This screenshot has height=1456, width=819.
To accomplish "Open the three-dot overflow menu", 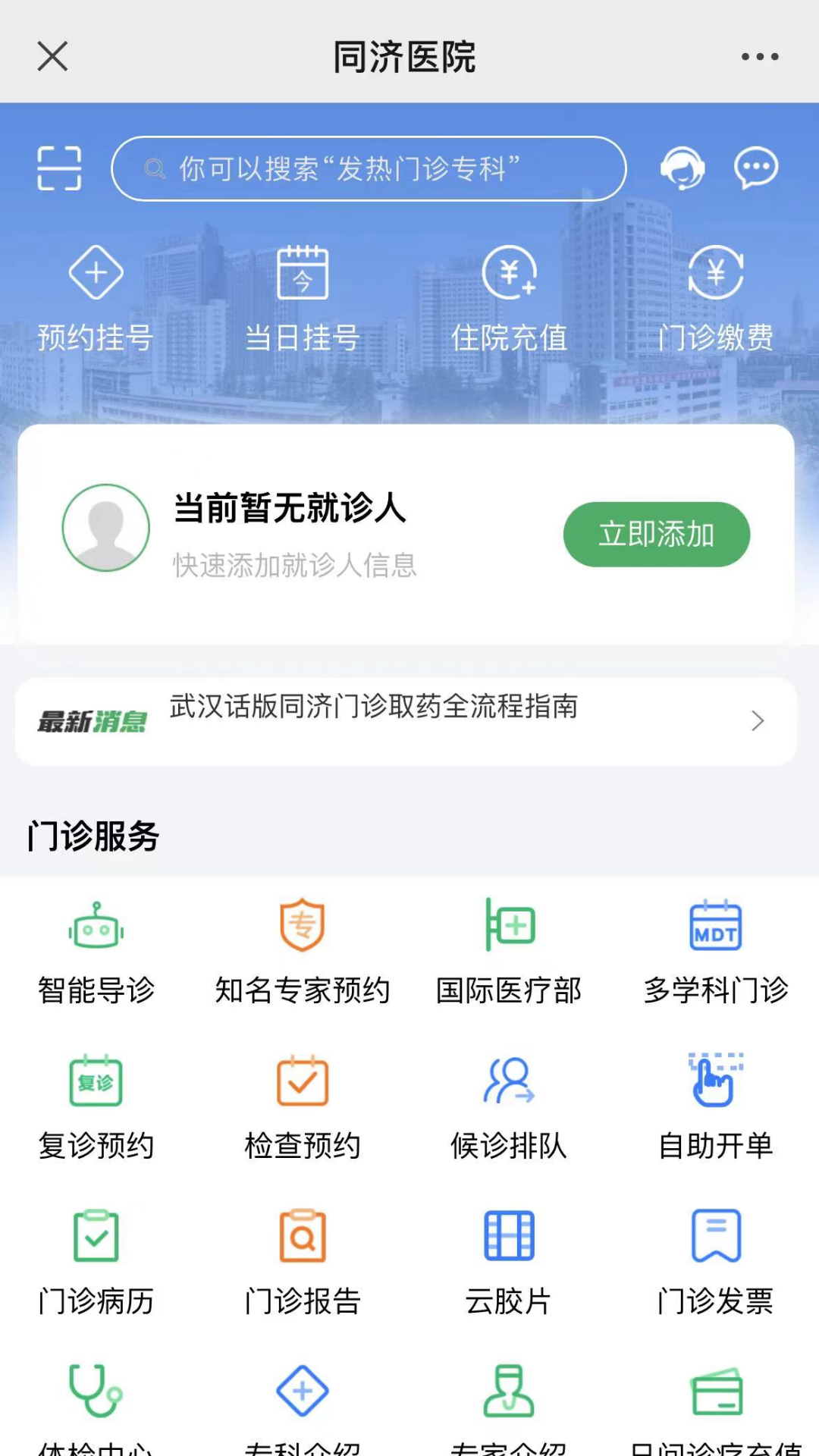I will coord(759,57).
